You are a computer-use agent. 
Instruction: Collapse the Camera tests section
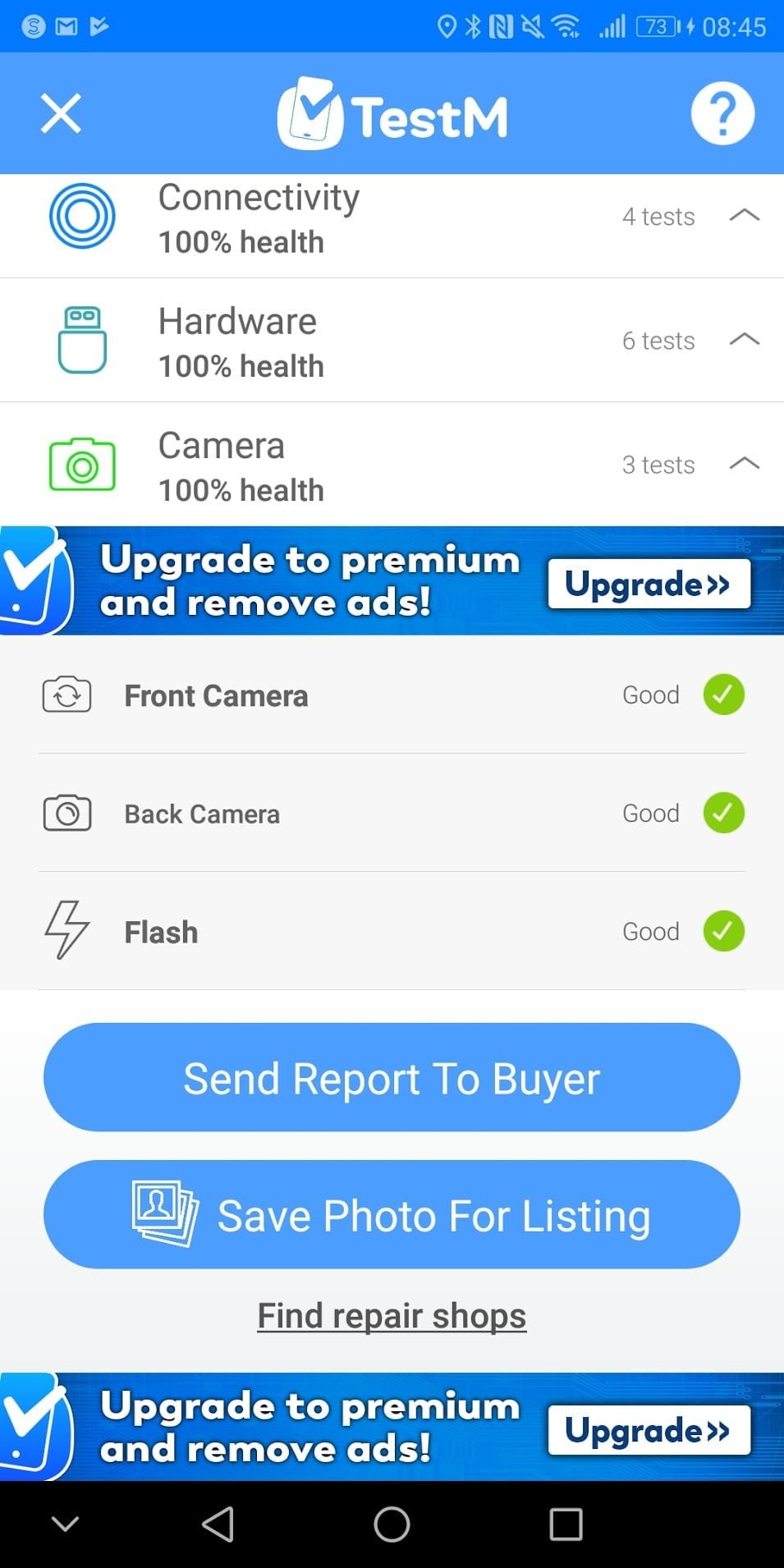[744, 464]
